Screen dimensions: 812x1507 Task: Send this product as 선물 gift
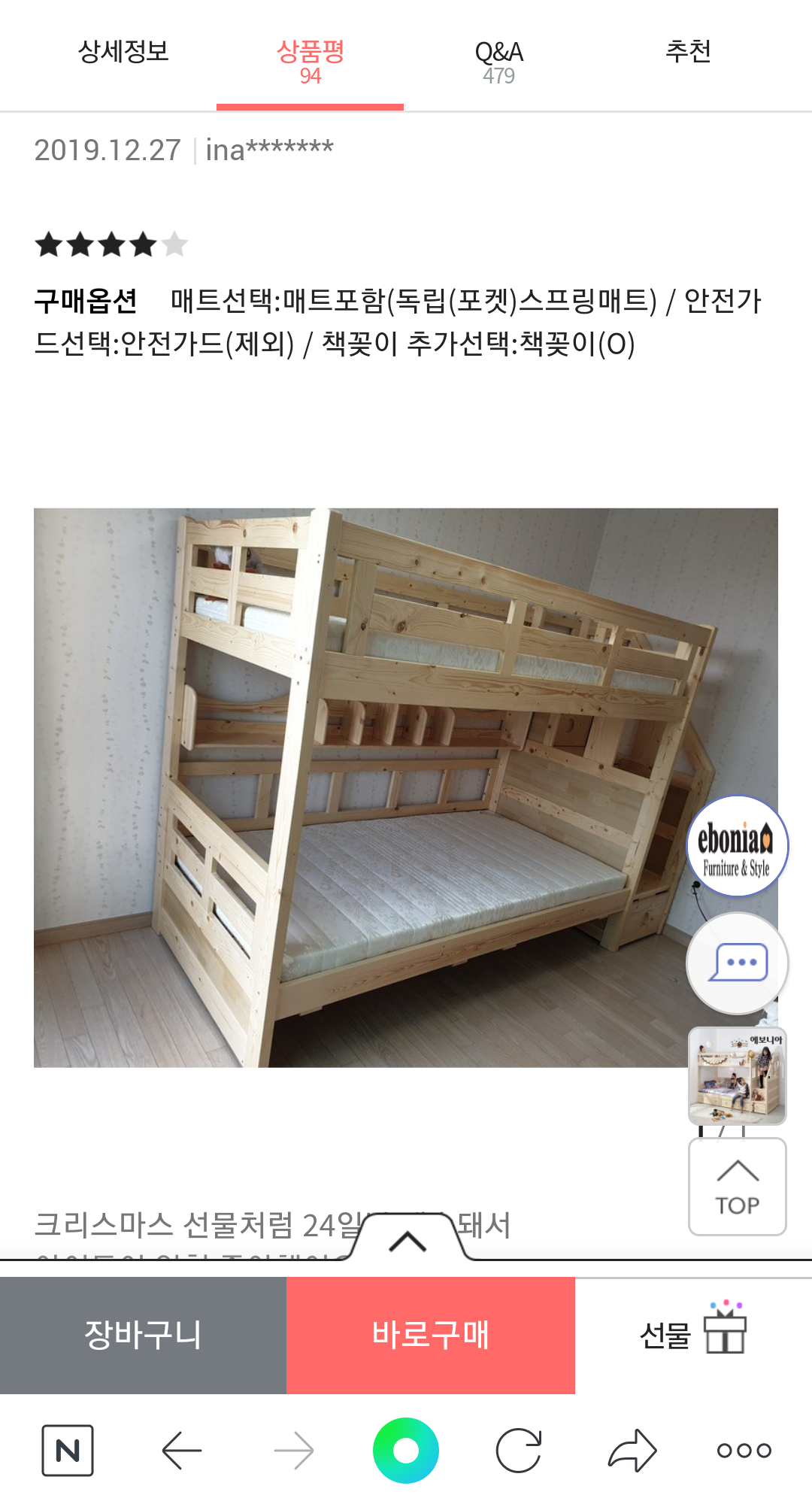pyautogui.click(x=692, y=1336)
